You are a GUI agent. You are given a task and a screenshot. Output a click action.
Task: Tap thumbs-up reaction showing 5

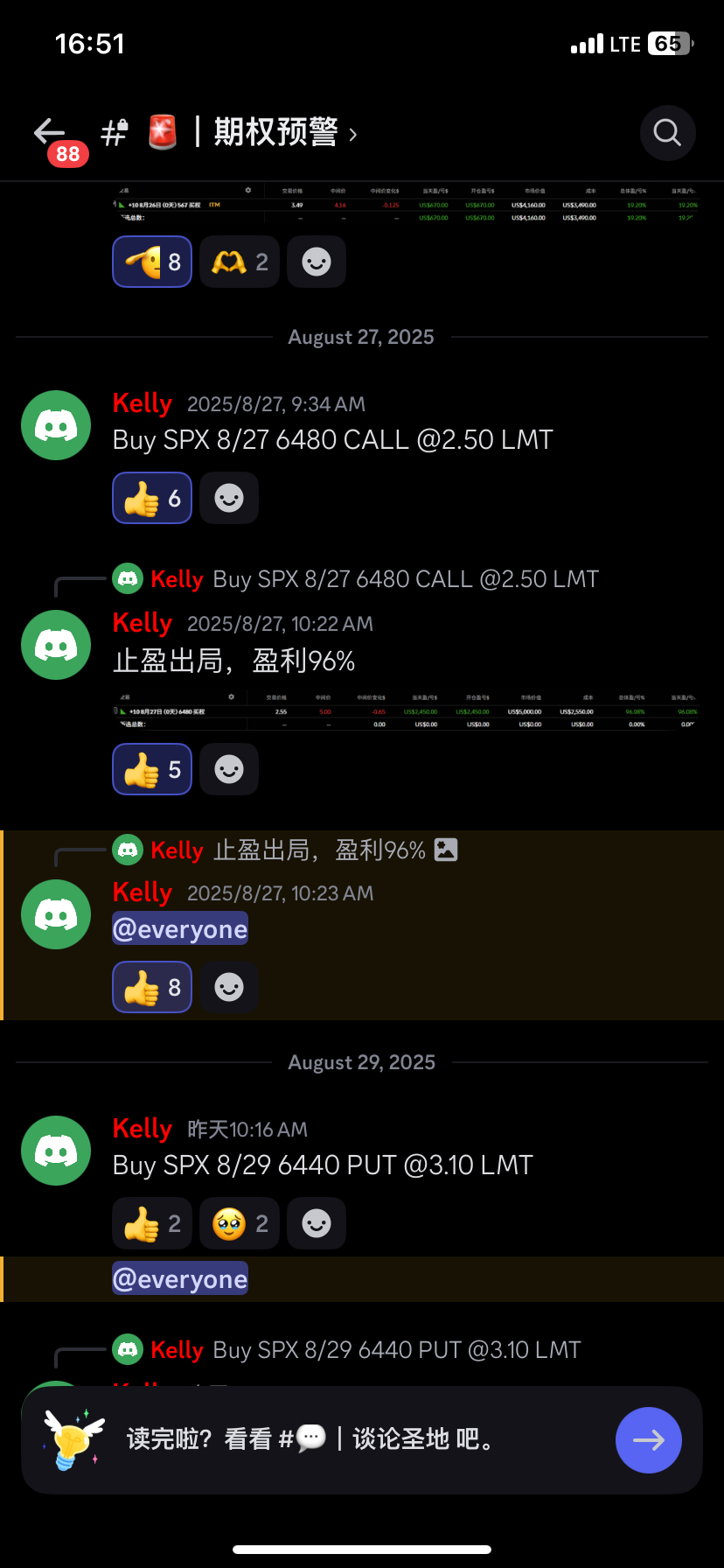coord(152,769)
